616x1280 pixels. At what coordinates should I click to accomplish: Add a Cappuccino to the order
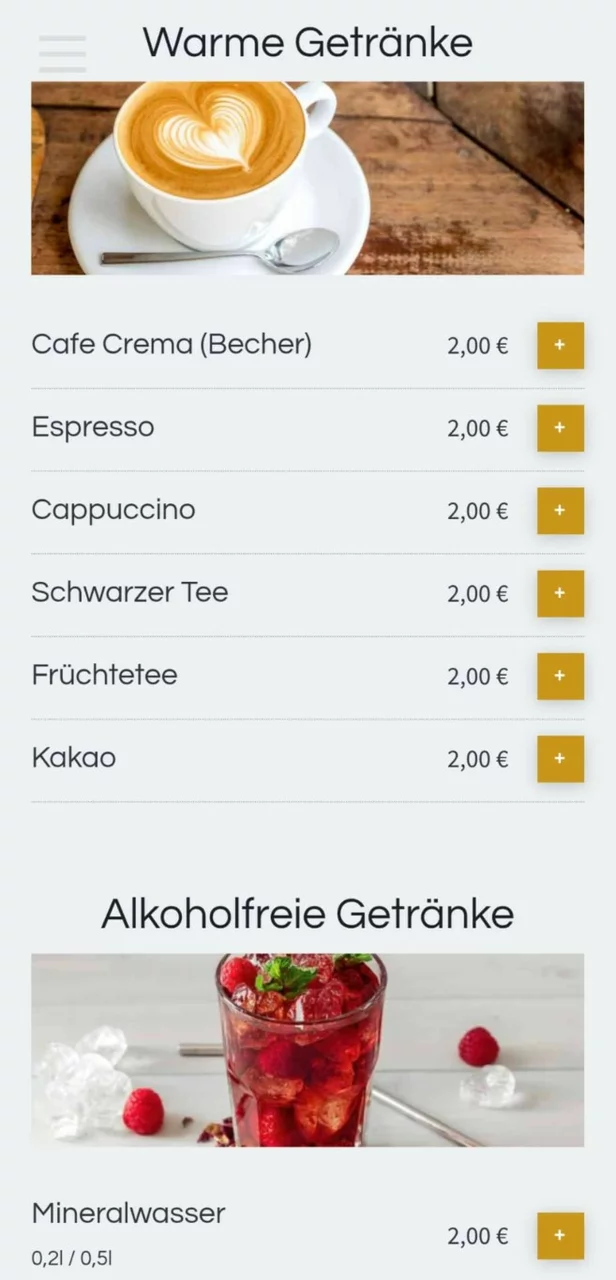point(560,511)
